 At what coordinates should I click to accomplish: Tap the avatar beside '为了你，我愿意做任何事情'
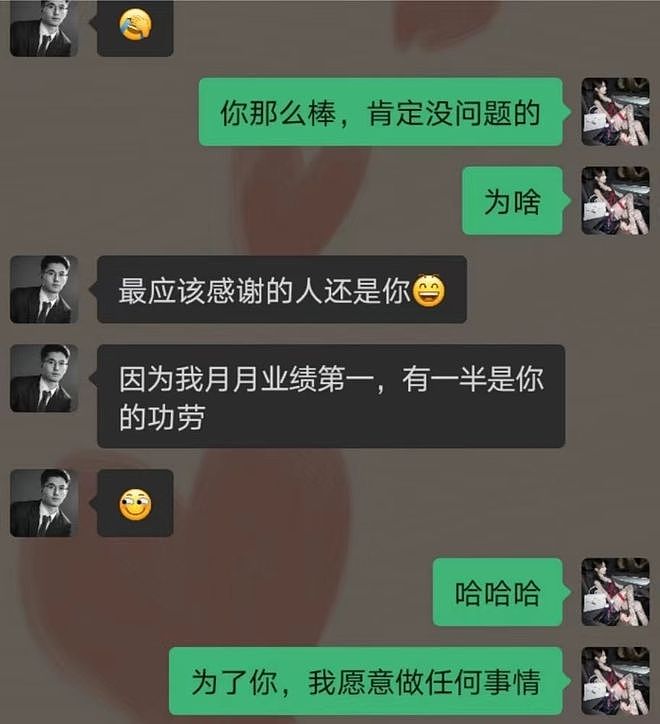615,682
